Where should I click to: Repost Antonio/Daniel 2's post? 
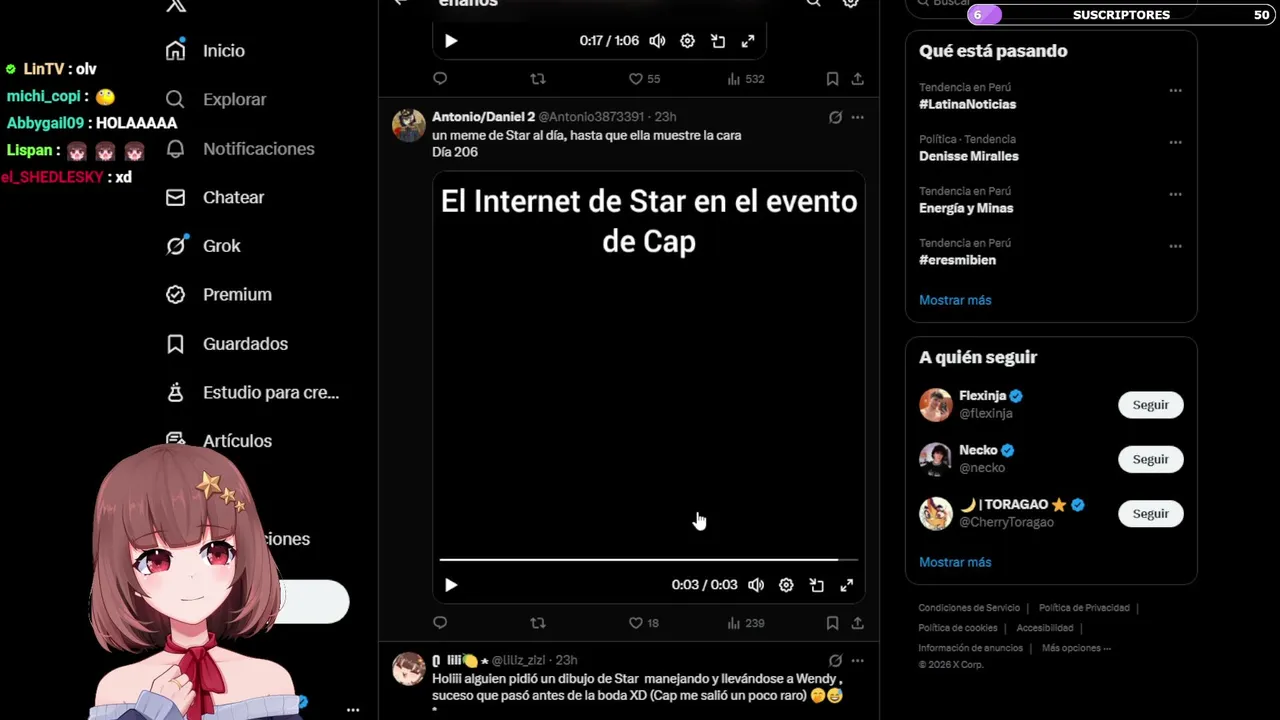[538, 623]
